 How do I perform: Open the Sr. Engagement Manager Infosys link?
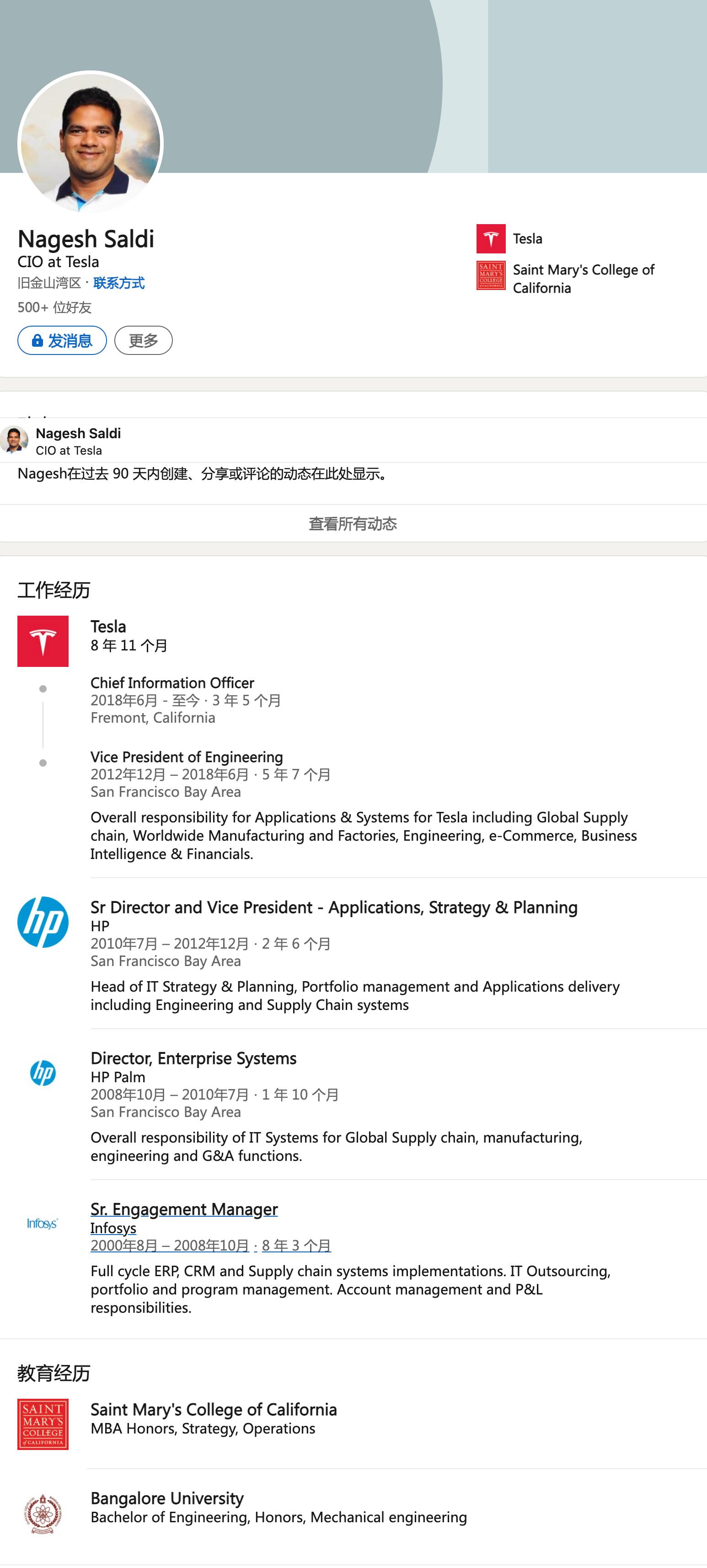point(184,1209)
